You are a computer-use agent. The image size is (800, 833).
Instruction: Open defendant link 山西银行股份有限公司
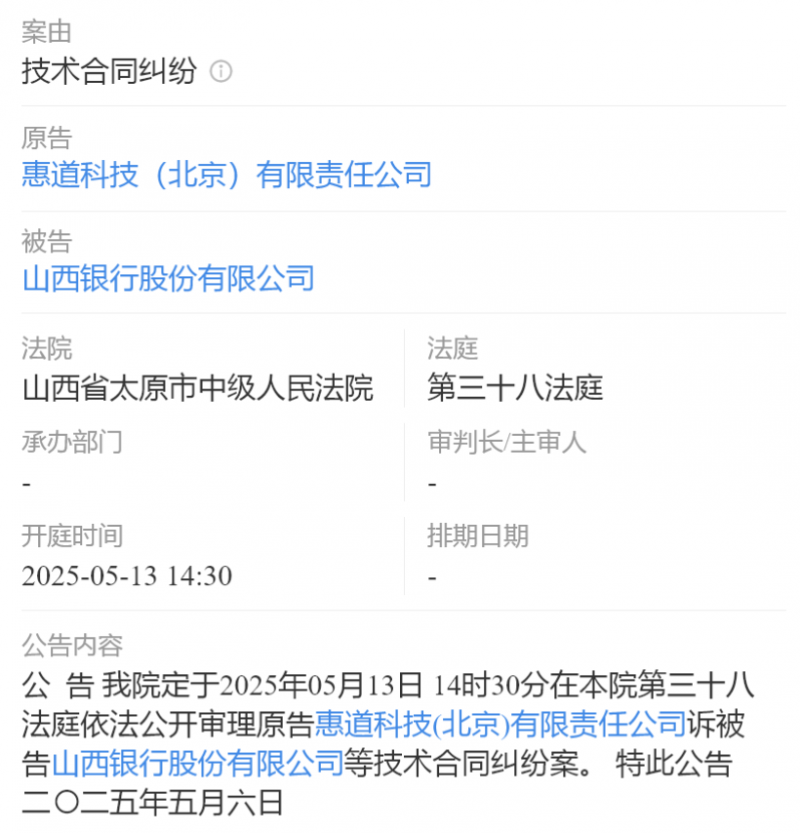168,279
